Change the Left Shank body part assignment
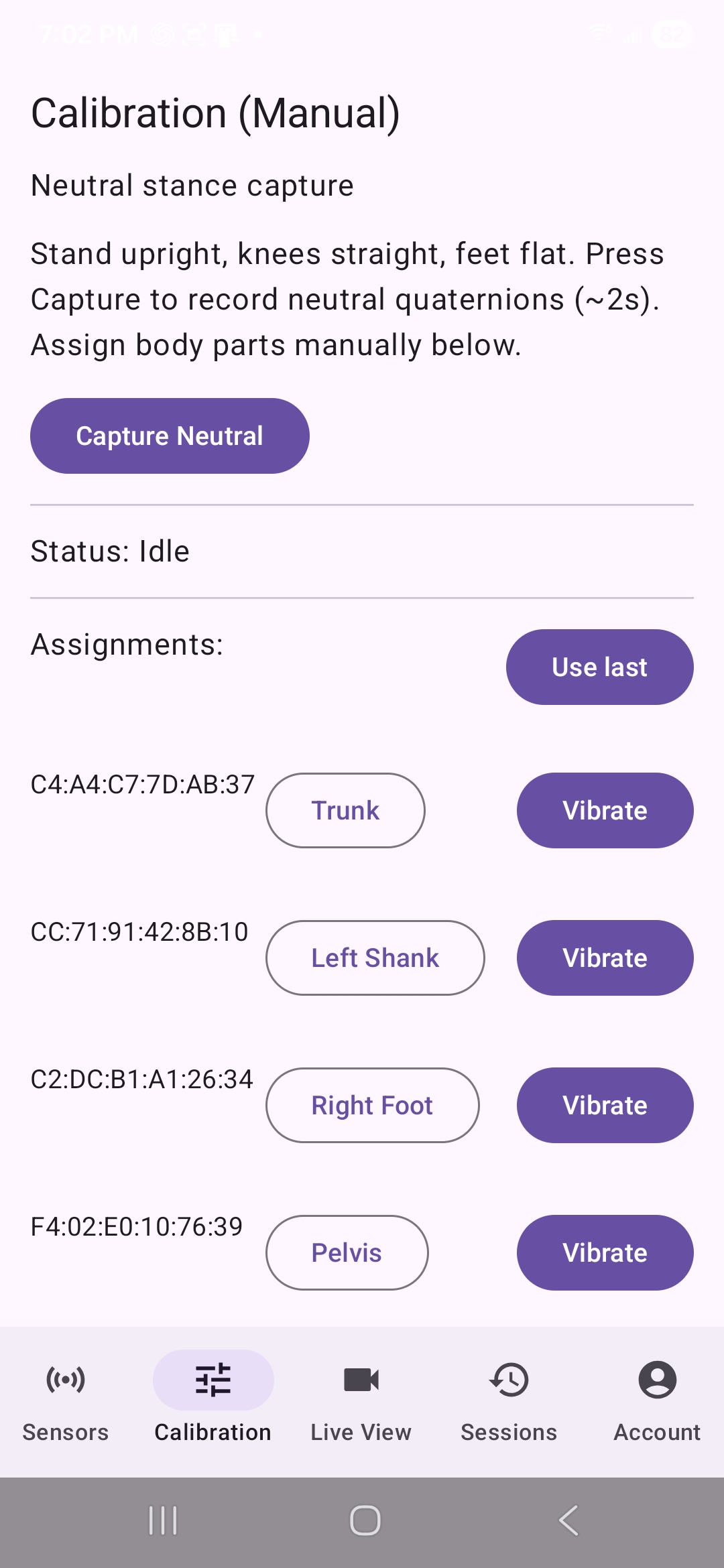 tap(375, 958)
